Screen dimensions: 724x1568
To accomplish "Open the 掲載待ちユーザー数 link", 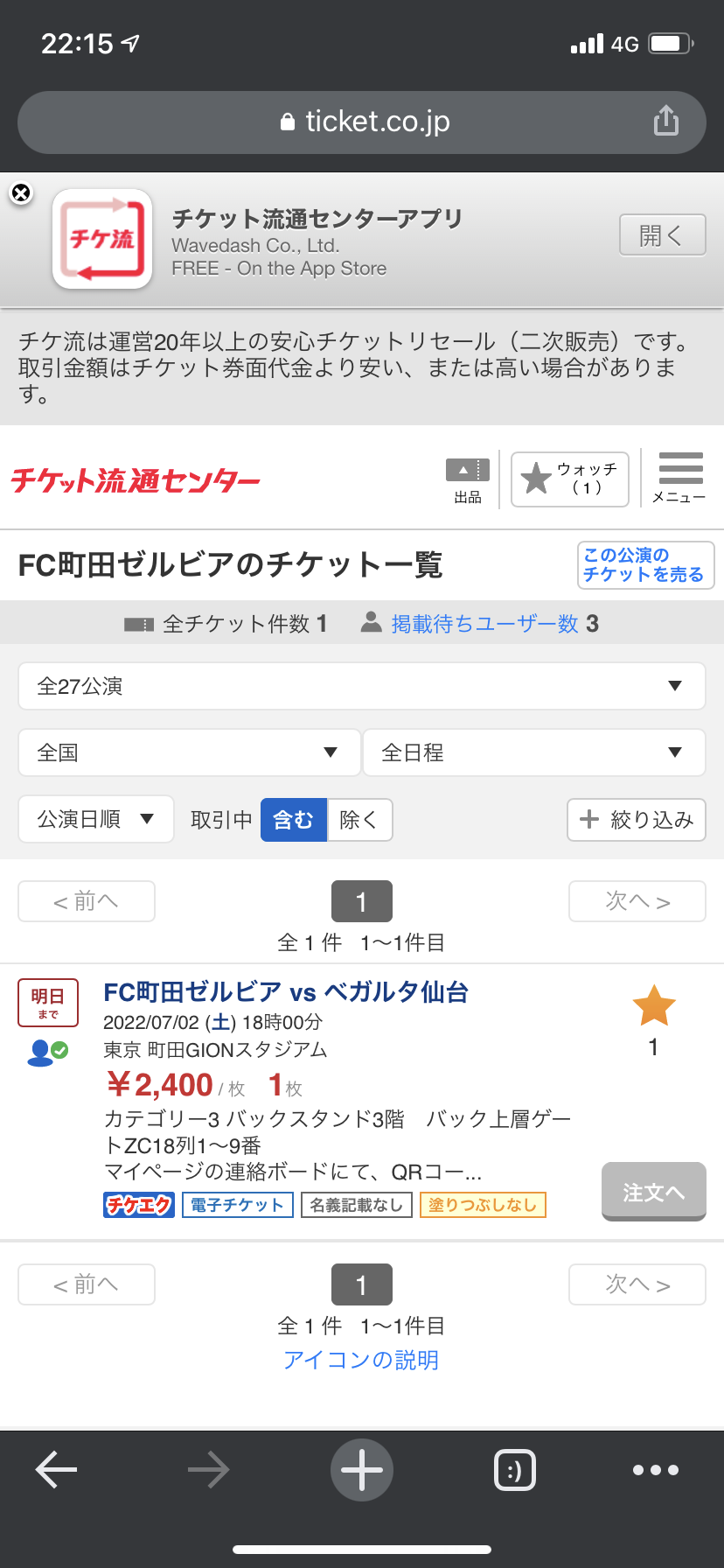I will (484, 623).
